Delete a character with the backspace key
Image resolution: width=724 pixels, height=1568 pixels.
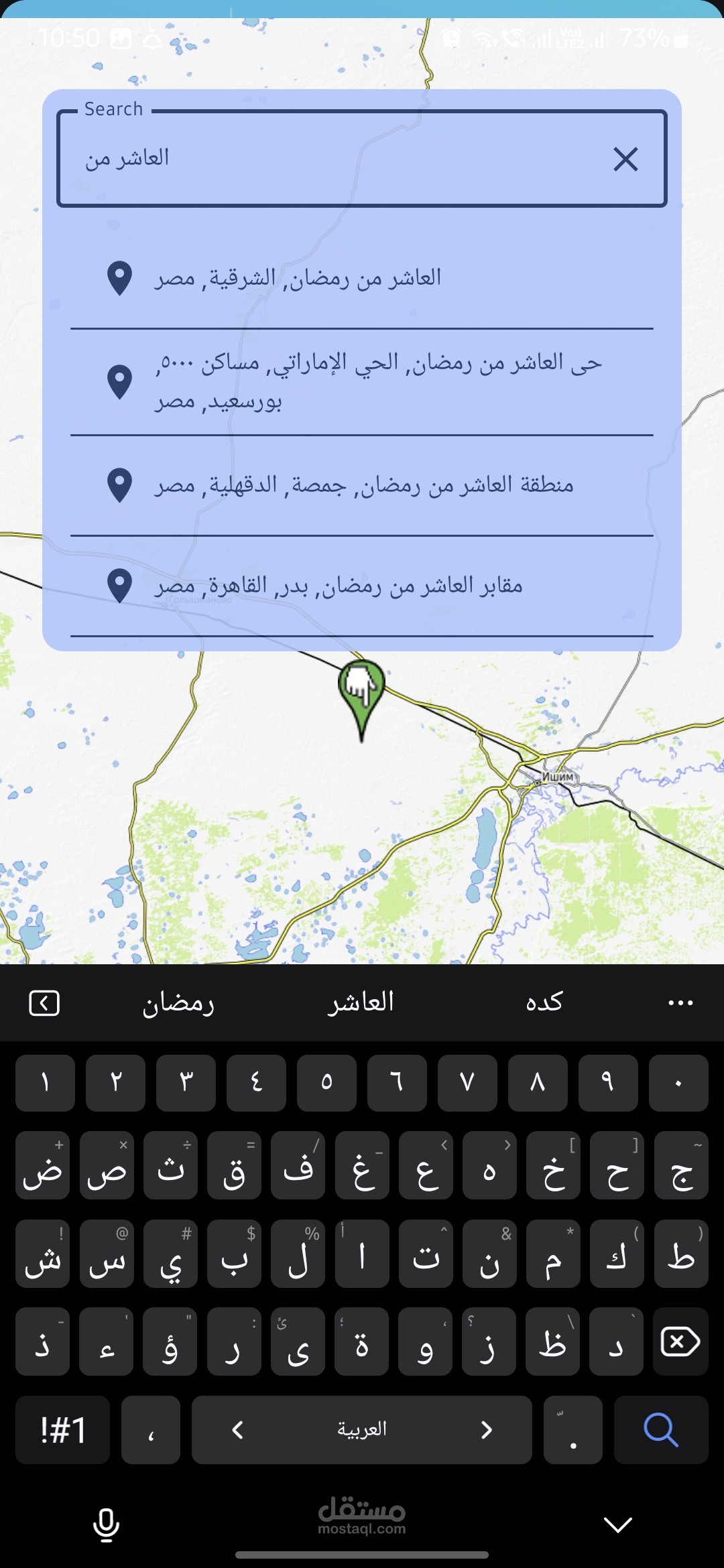[680, 1342]
